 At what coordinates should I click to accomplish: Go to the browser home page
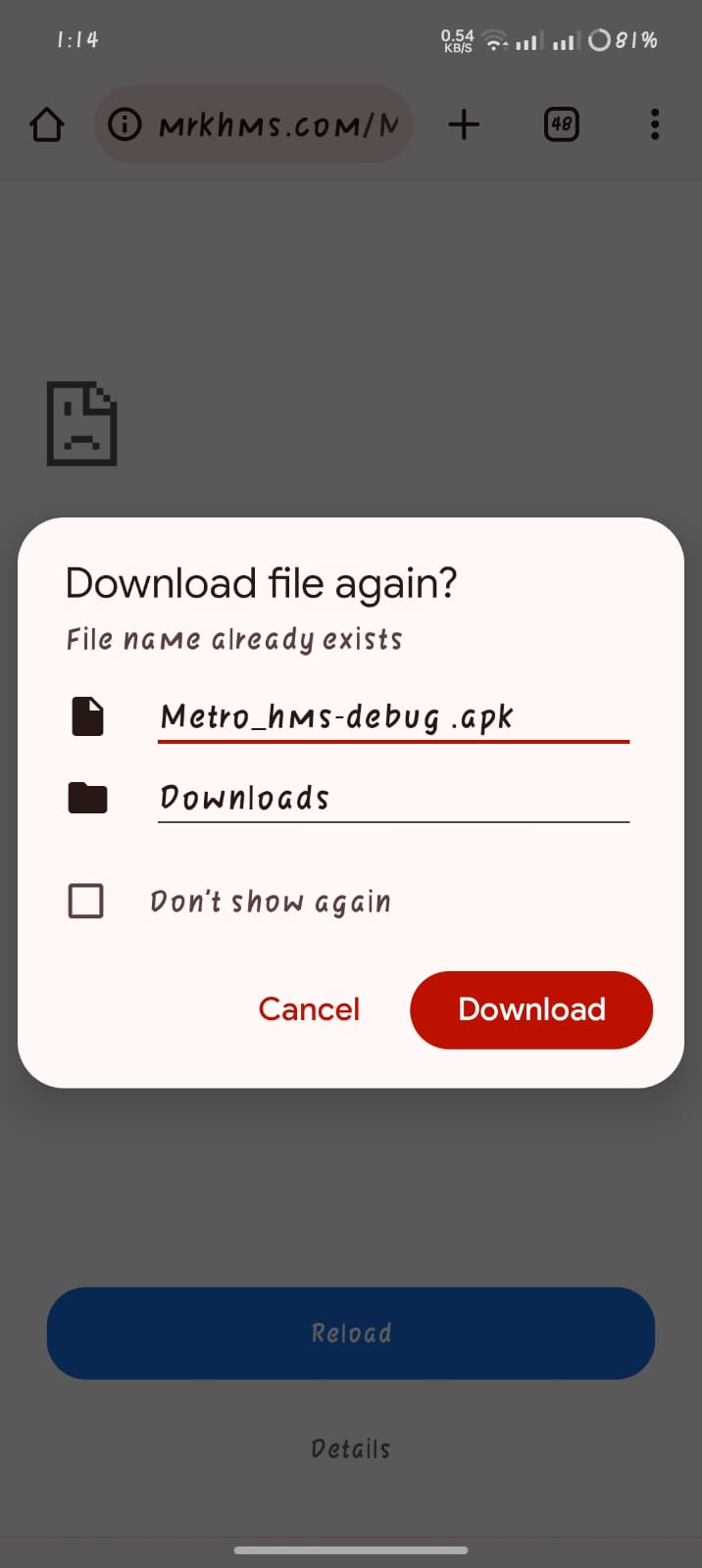pos(47,124)
